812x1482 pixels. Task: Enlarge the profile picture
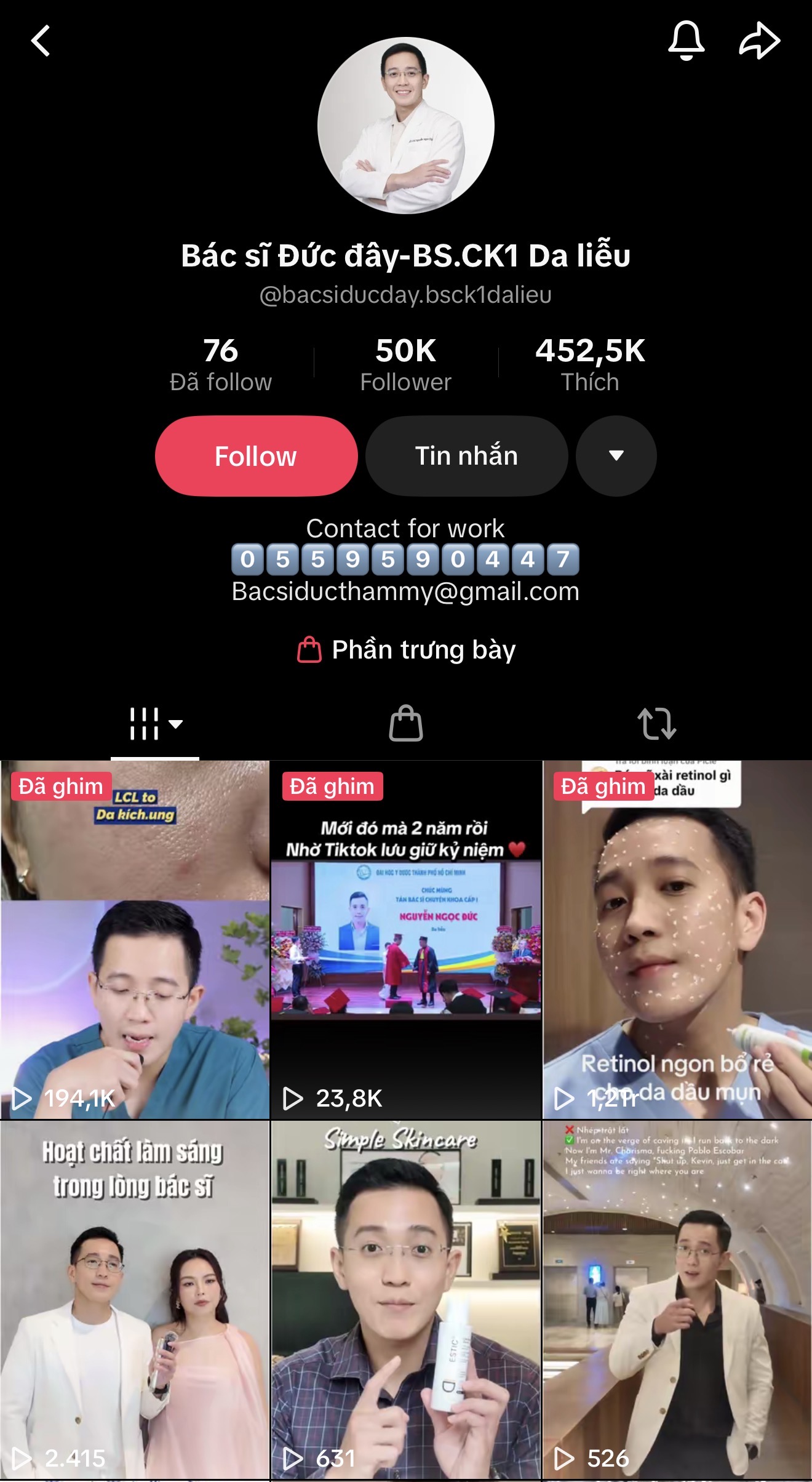[406, 126]
